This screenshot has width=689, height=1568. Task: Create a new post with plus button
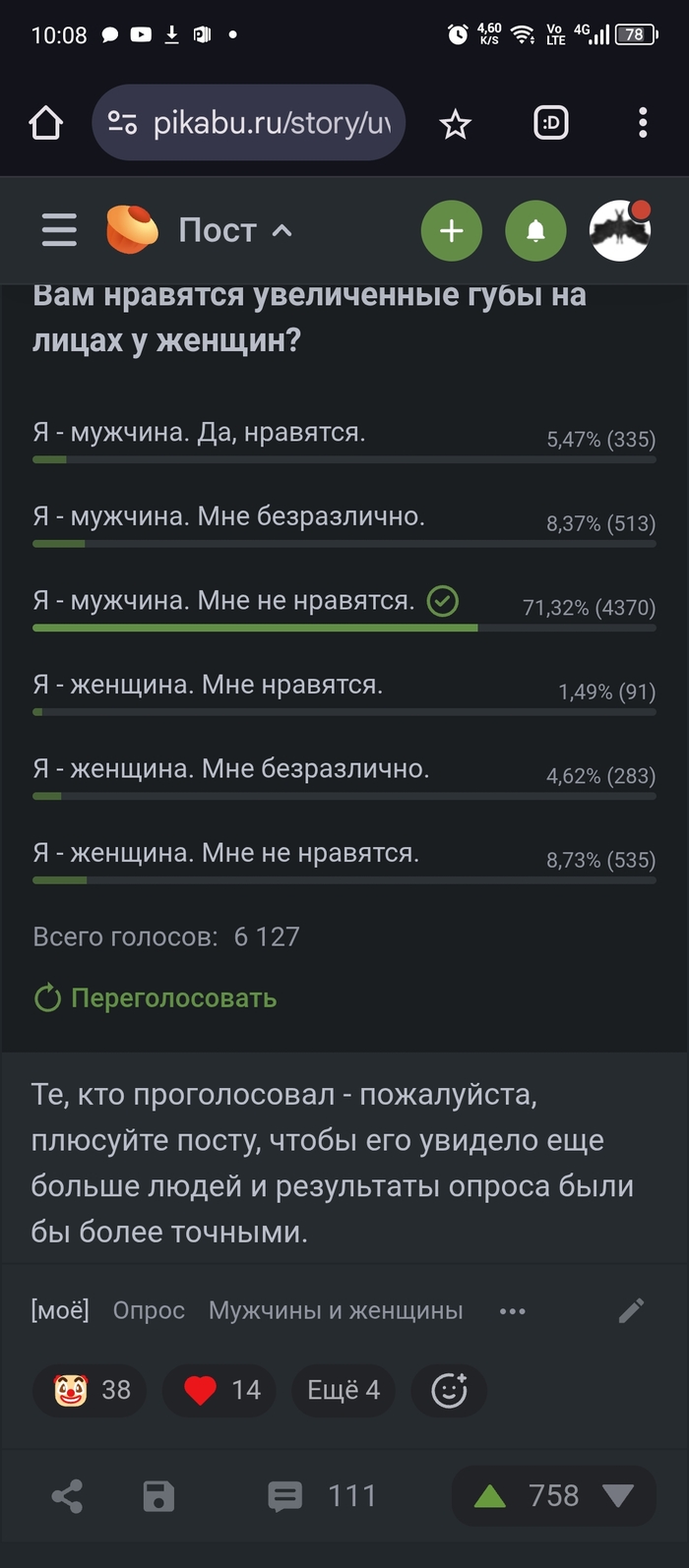coord(451,230)
